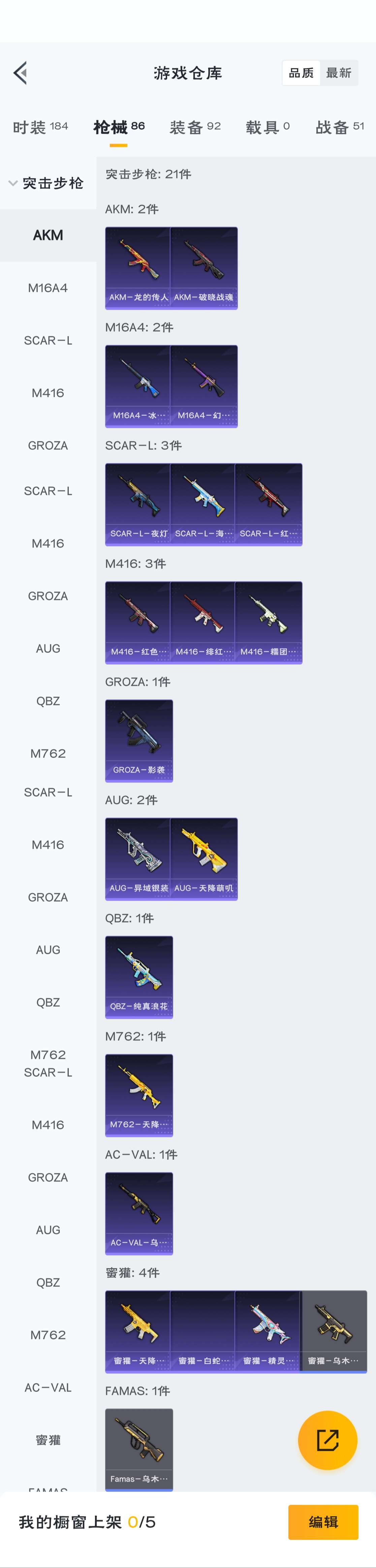Open the AUG-天降萌叽 skin
Viewport: 376px width, 1568px height.
(203, 858)
